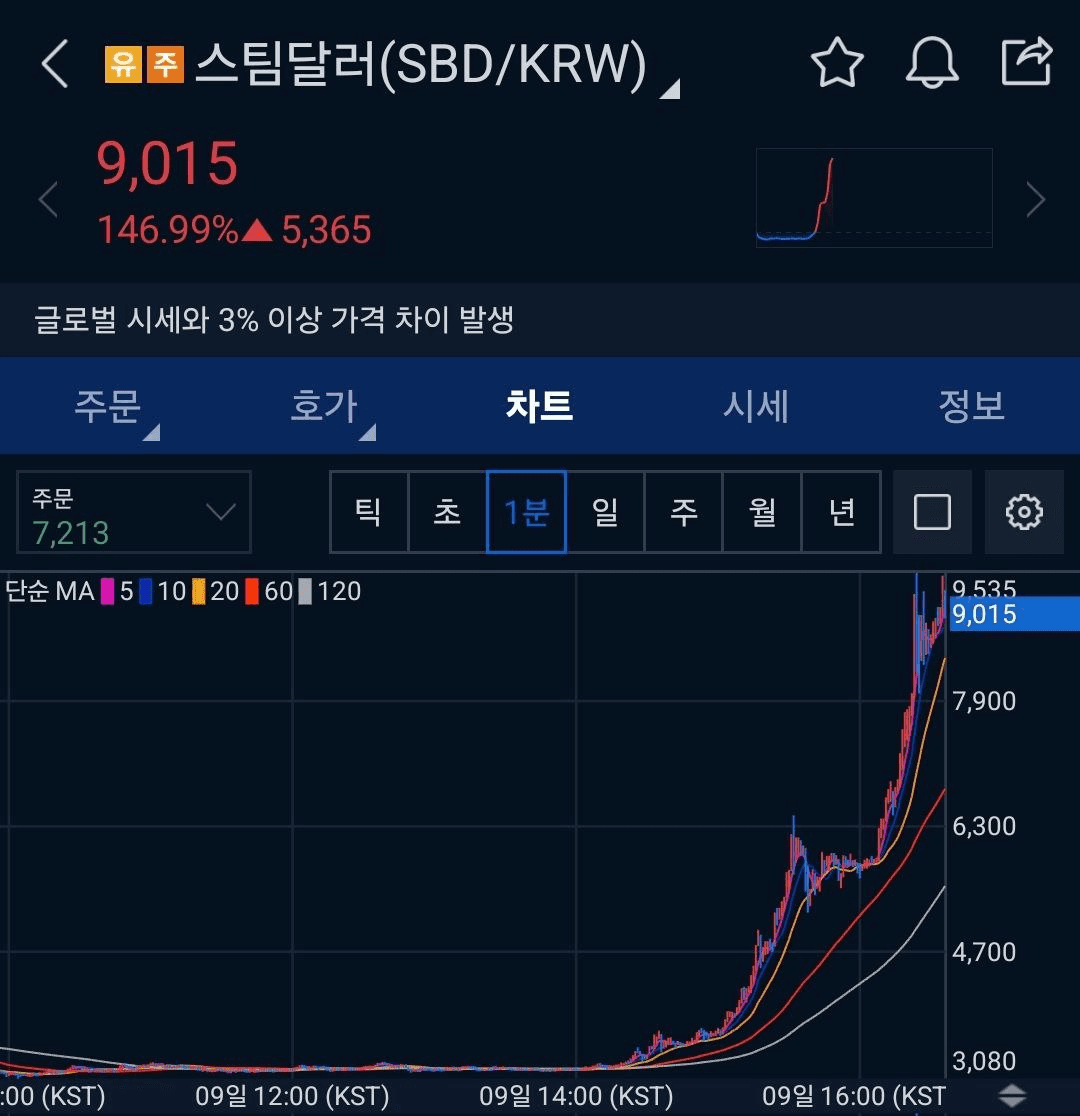The width and height of the screenshot is (1080, 1116).
Task: Click the next-chart arrow beside the mini chart
Action: pos(1035,199)
